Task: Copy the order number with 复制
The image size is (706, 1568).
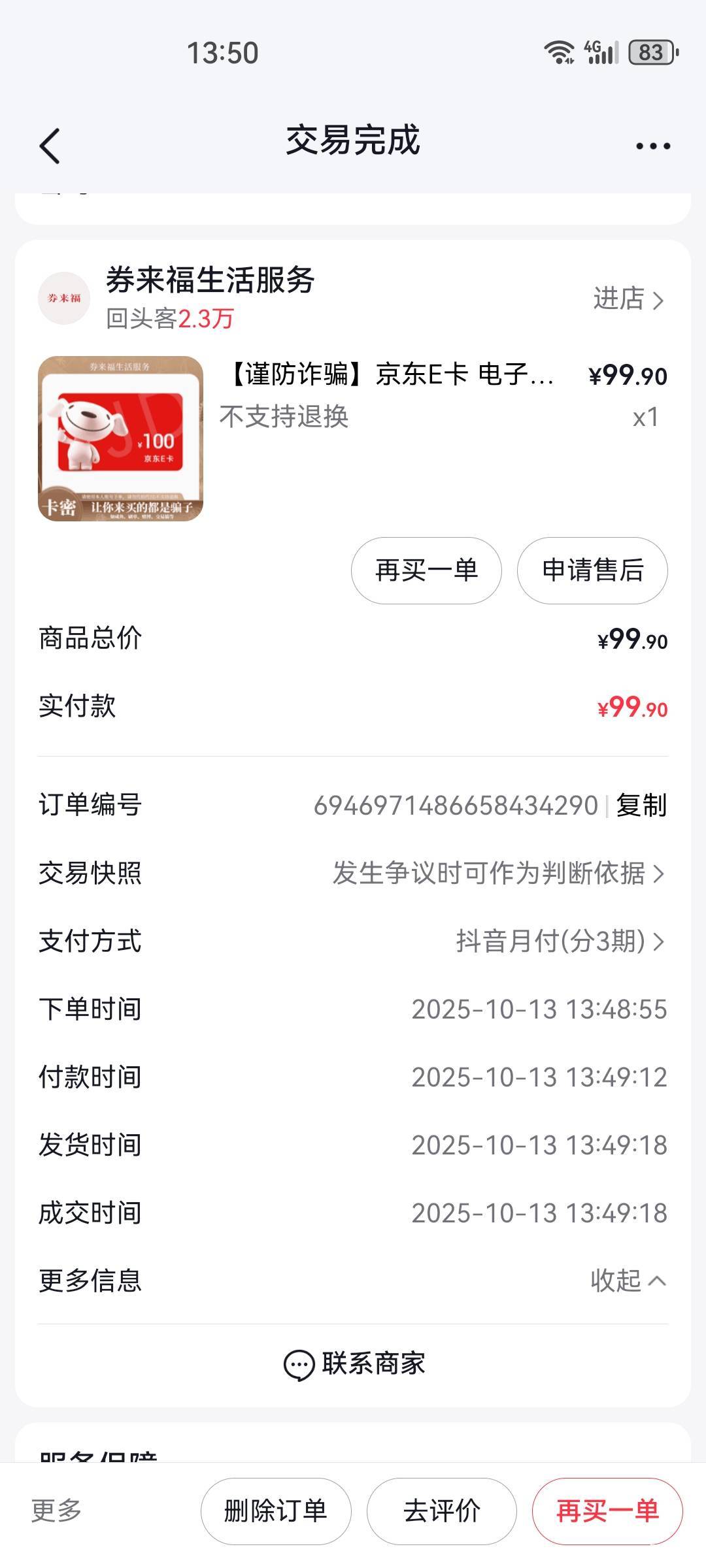Action: point(641,805)
